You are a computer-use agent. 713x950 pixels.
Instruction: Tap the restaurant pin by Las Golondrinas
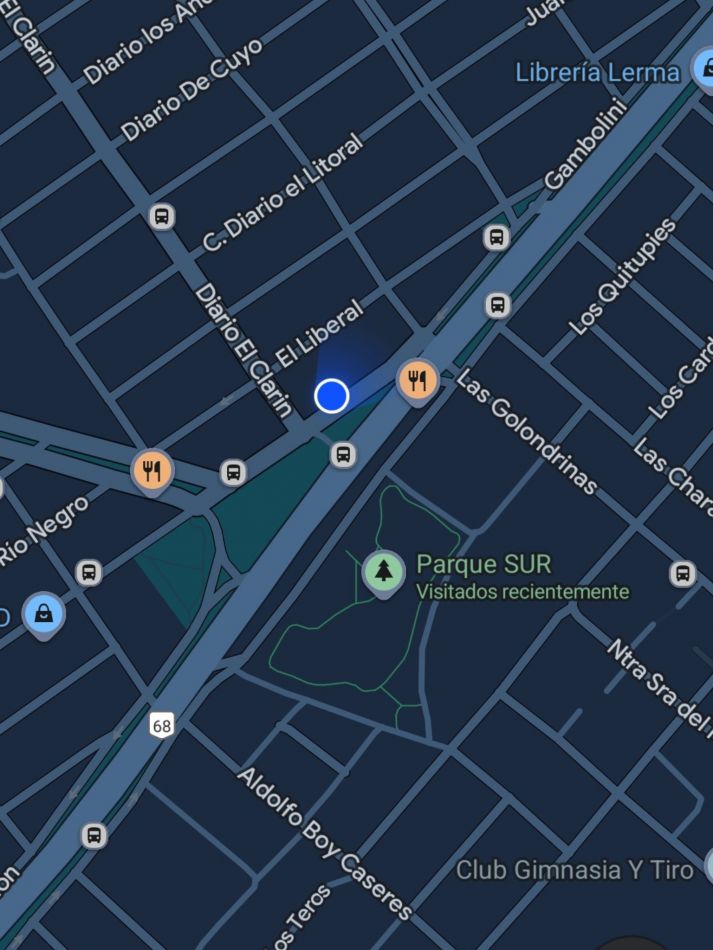417,381
